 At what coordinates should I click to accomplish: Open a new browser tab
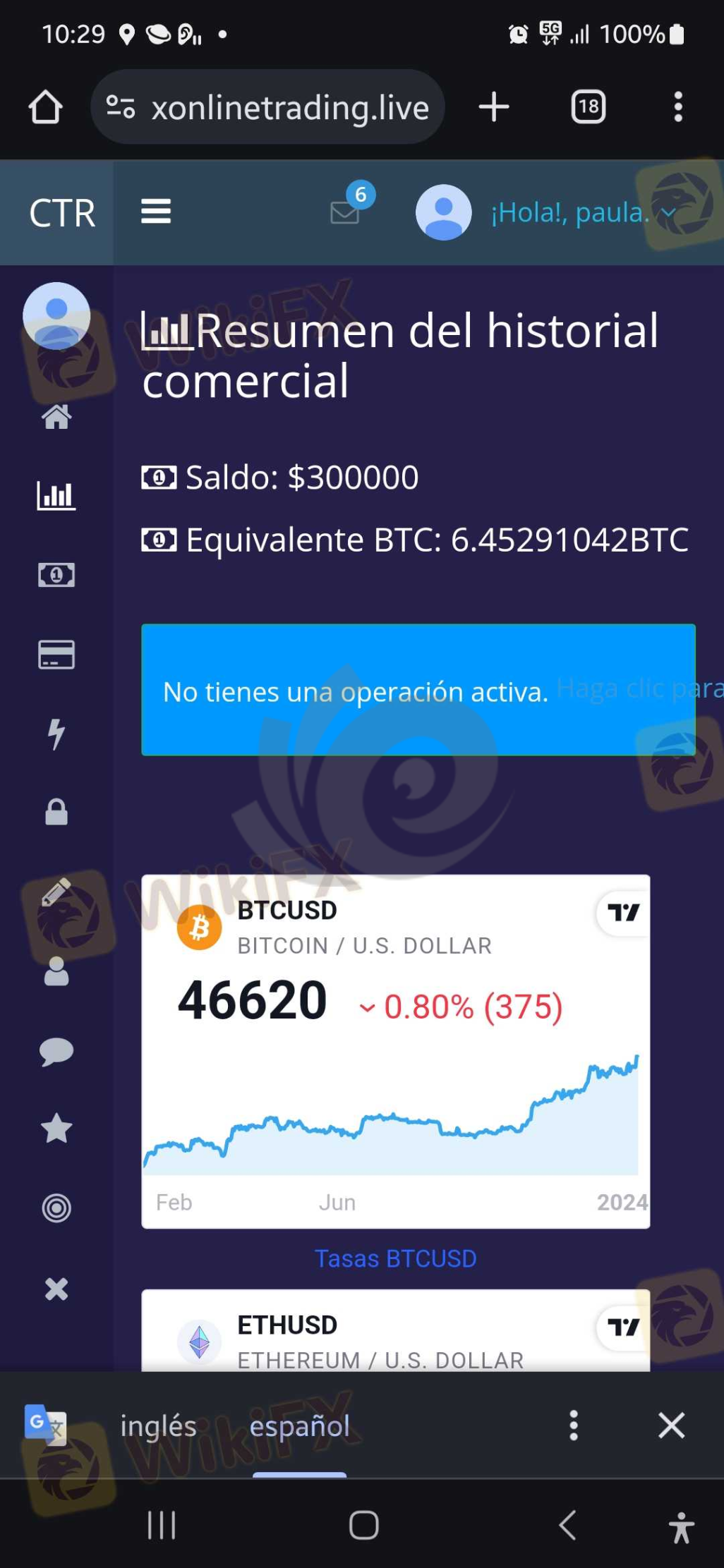(x=494, y=107)
